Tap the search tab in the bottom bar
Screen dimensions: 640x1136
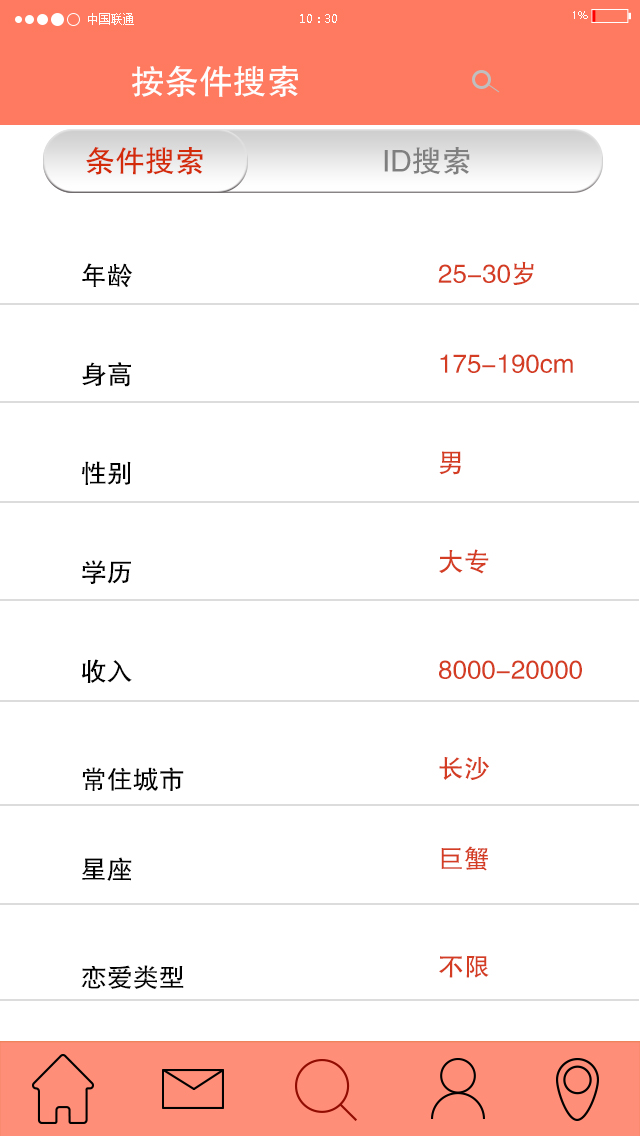[x=325, y=1090]
